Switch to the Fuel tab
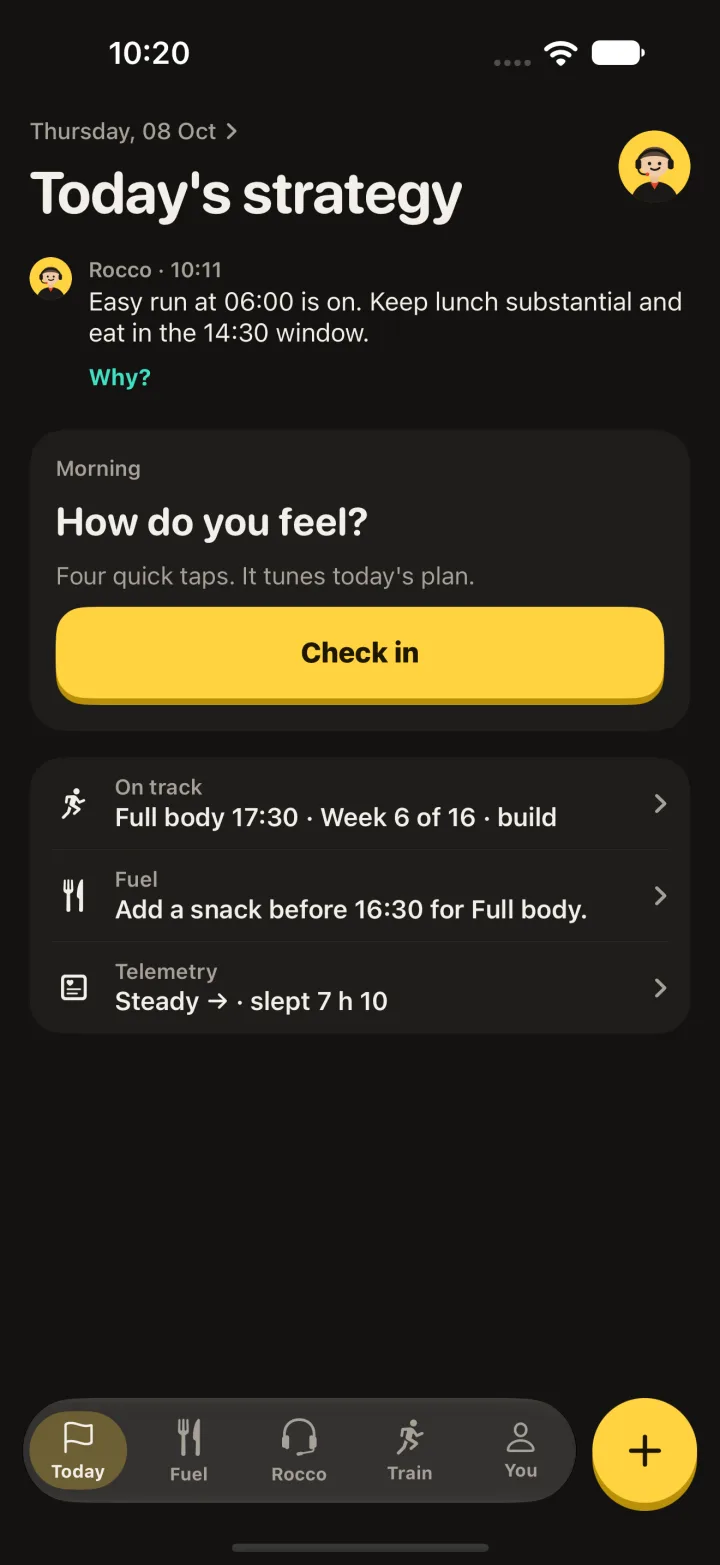Screen dimensions: 720x1565 [189, 1450]
